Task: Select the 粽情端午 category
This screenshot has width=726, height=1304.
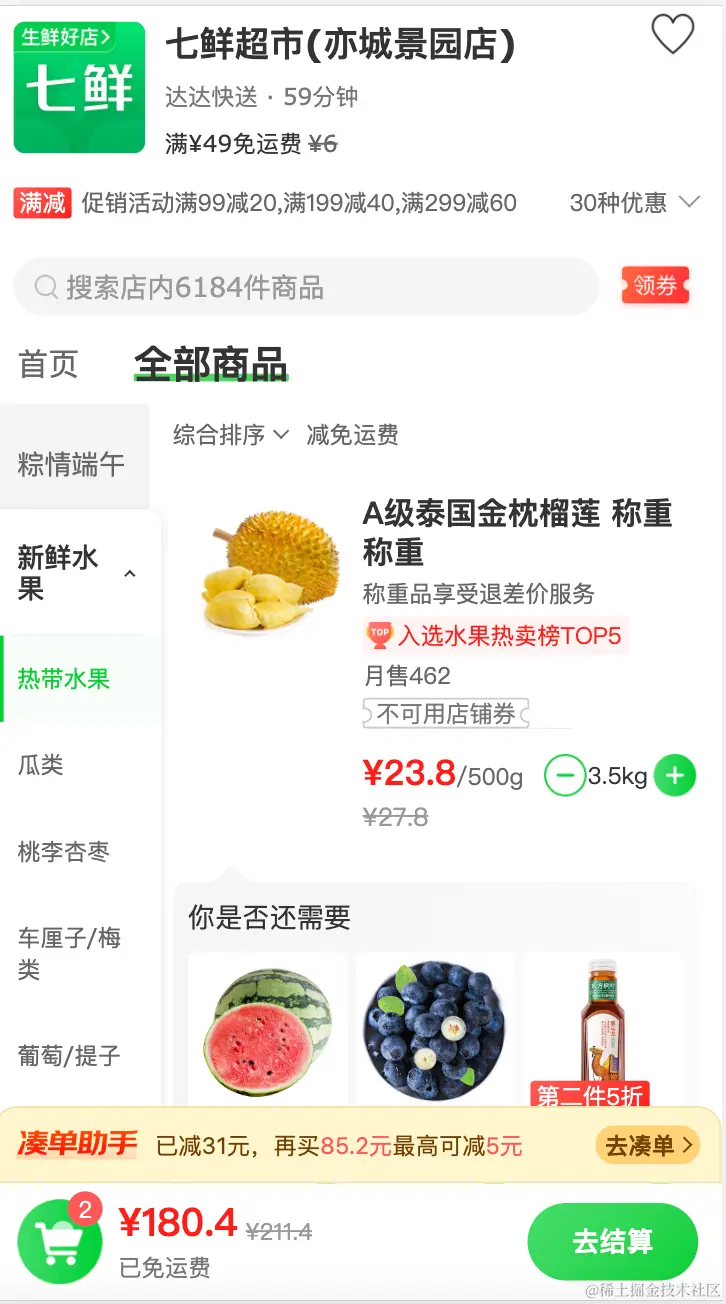Action: tap(72, 464)
